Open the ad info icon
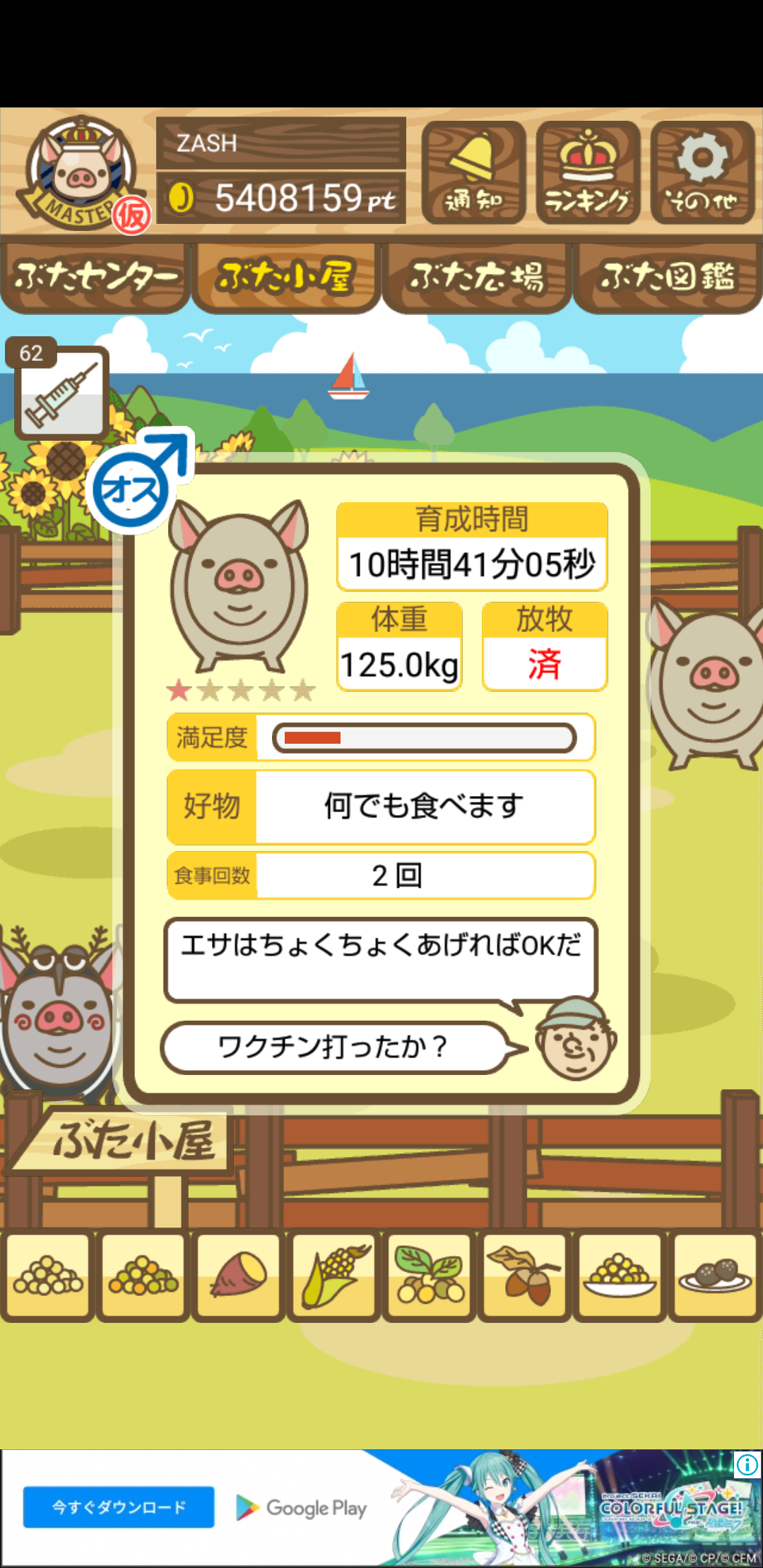 pyautogui.click(x=747, y=1465)
